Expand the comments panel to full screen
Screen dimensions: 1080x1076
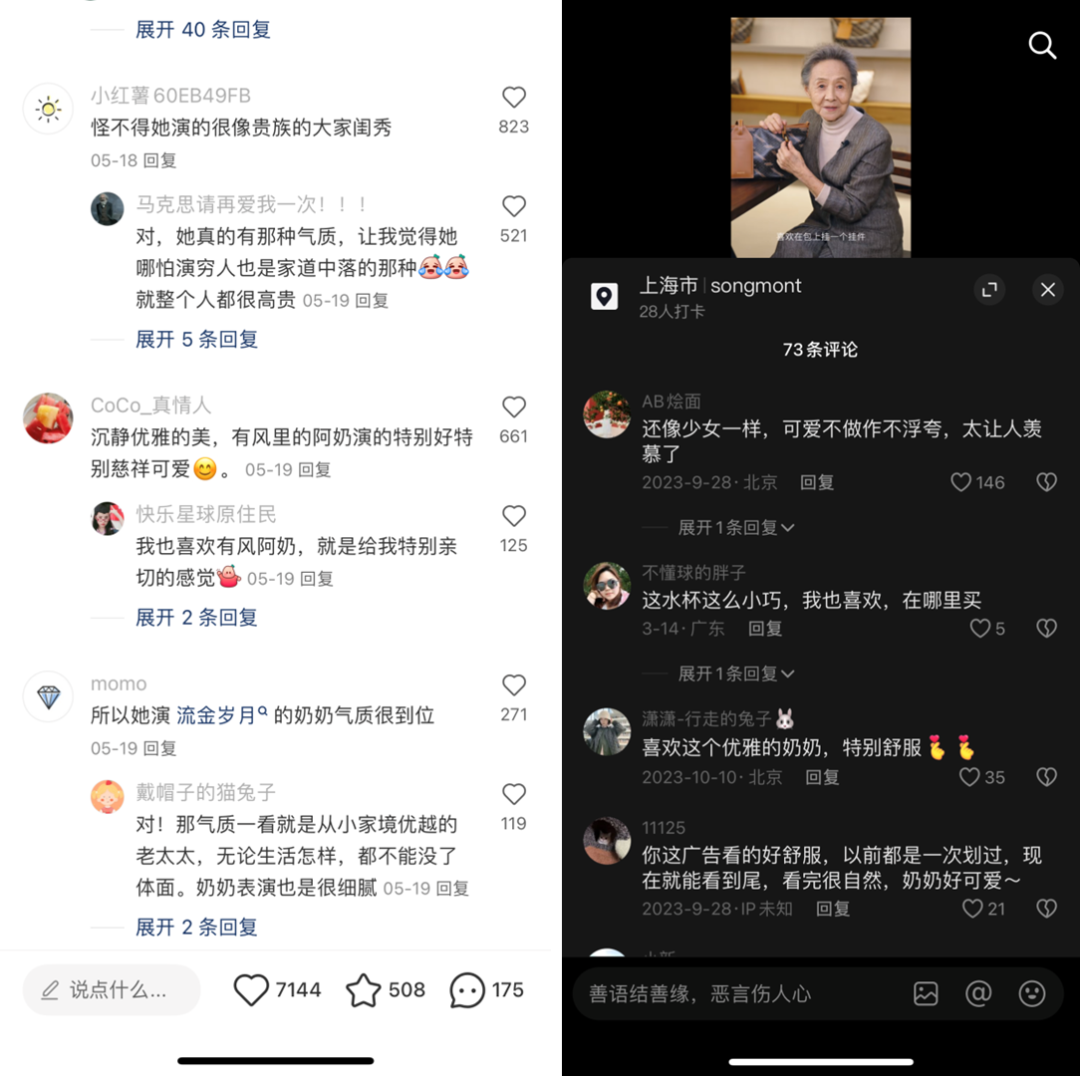click(x=989, y=290)
